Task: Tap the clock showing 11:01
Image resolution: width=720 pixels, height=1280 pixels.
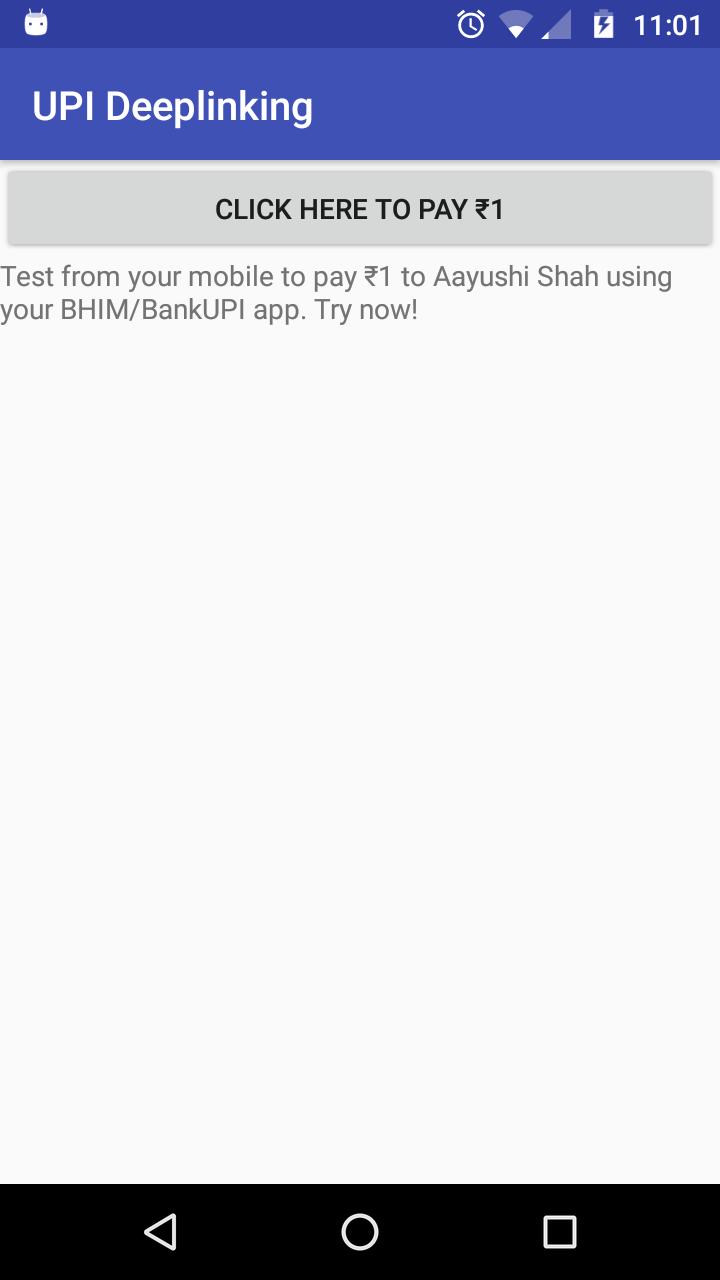Action: (666, 22)
